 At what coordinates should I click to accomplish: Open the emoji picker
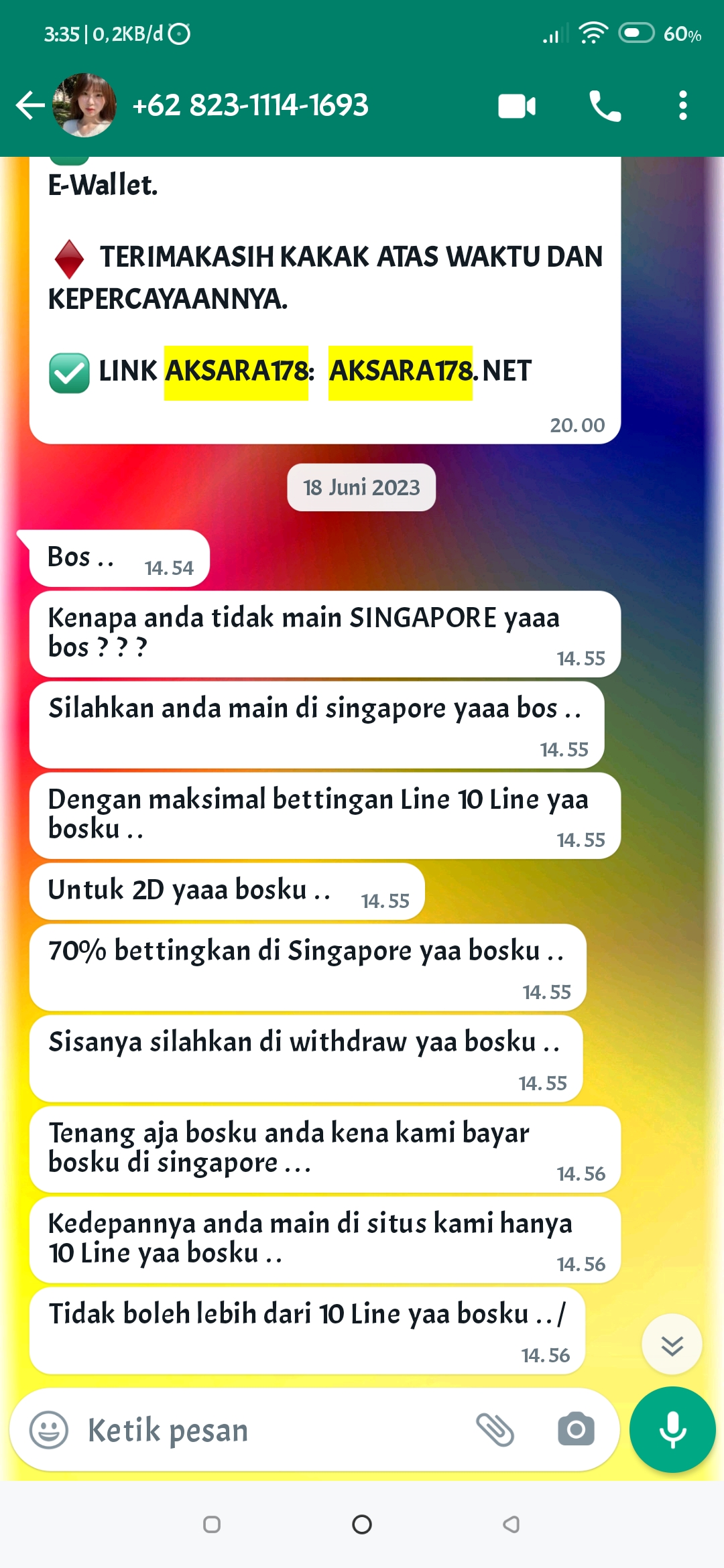pos(49,1430)
